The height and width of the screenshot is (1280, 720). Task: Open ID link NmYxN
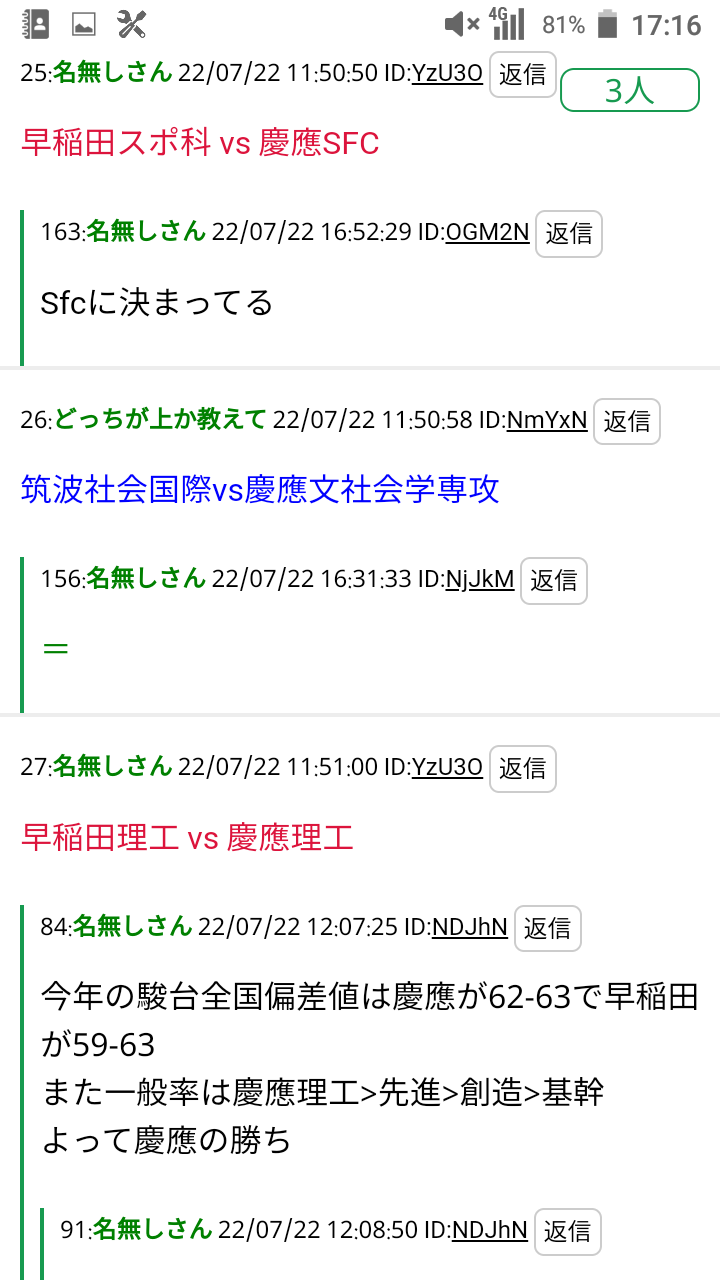547,420
